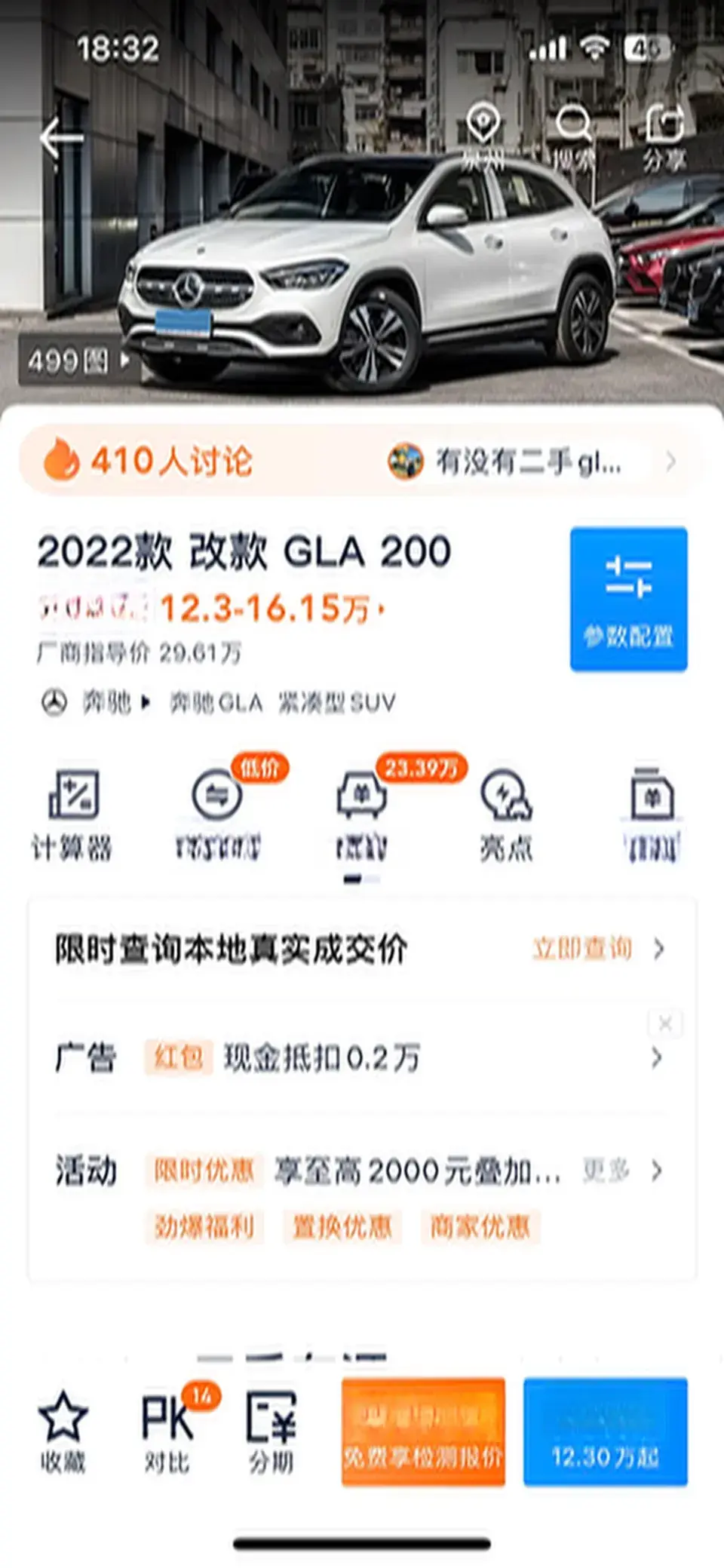Open PK 对比 comparison
This screenshot has width=724, height=1568.
pyautogui.click(x=167, y=1432)
